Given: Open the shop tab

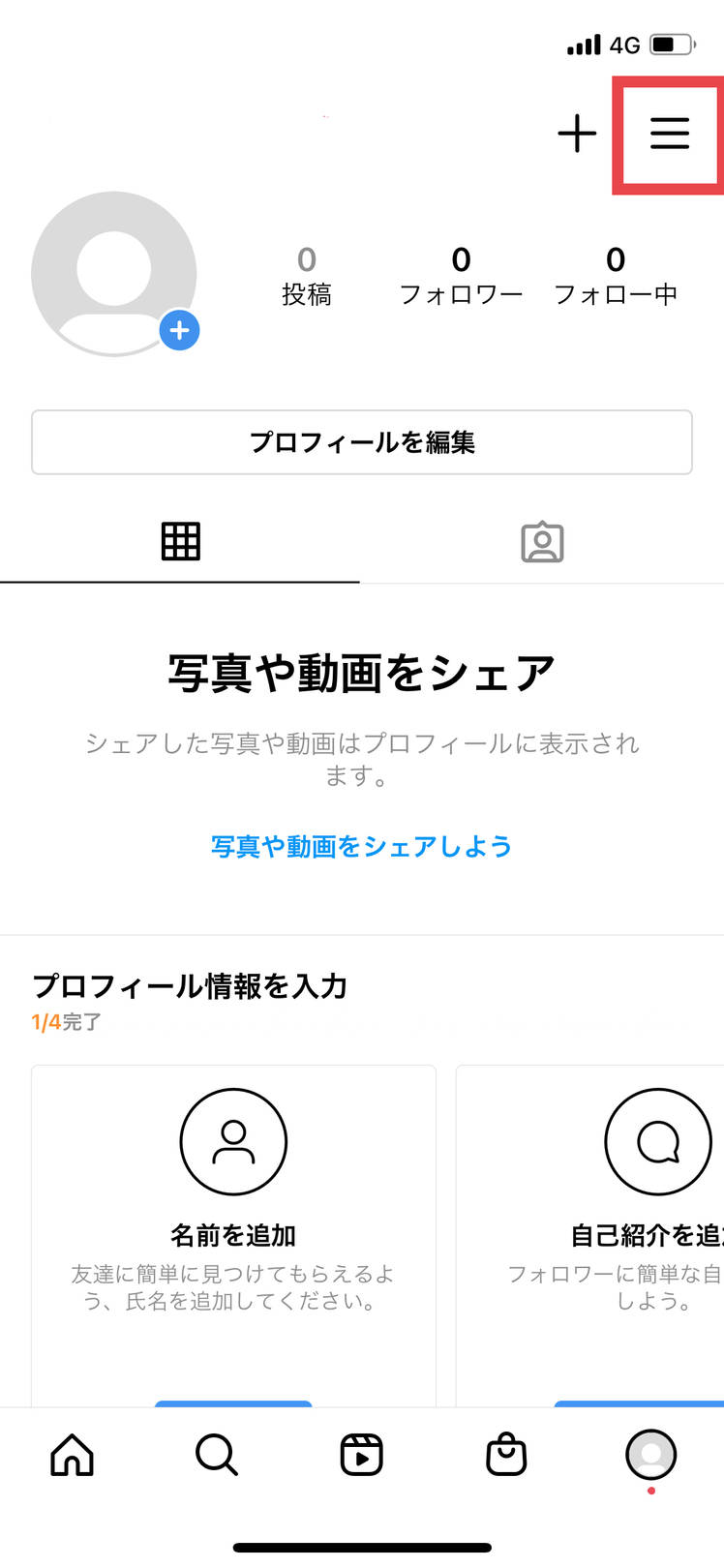Looking at the screenshot, I should 506,1455.
